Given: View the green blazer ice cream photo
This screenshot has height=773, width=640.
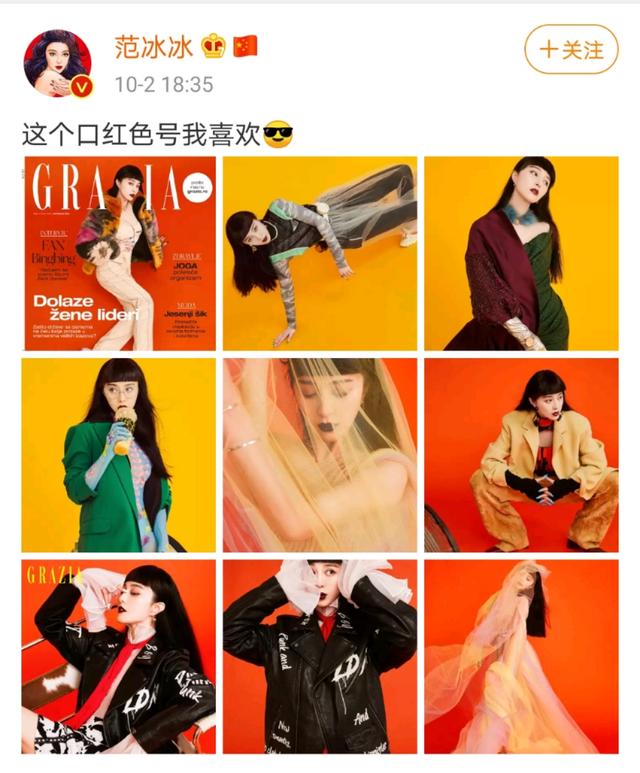Looking at the screenshot, I should point(119,455).
